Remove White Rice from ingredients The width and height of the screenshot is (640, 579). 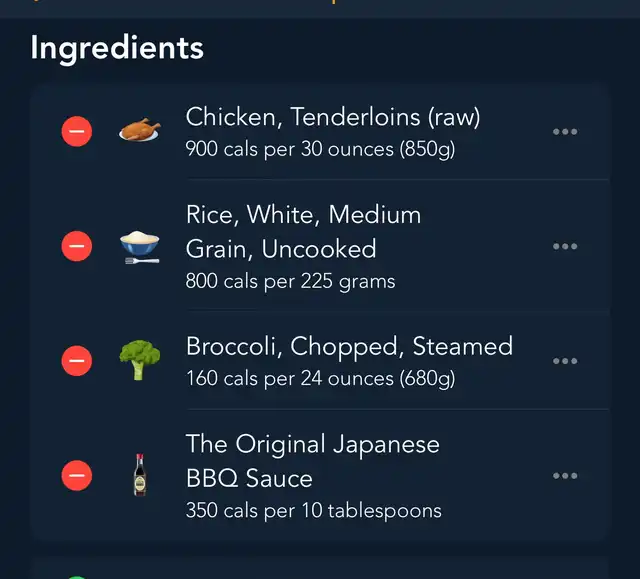[x=77, y=246]
